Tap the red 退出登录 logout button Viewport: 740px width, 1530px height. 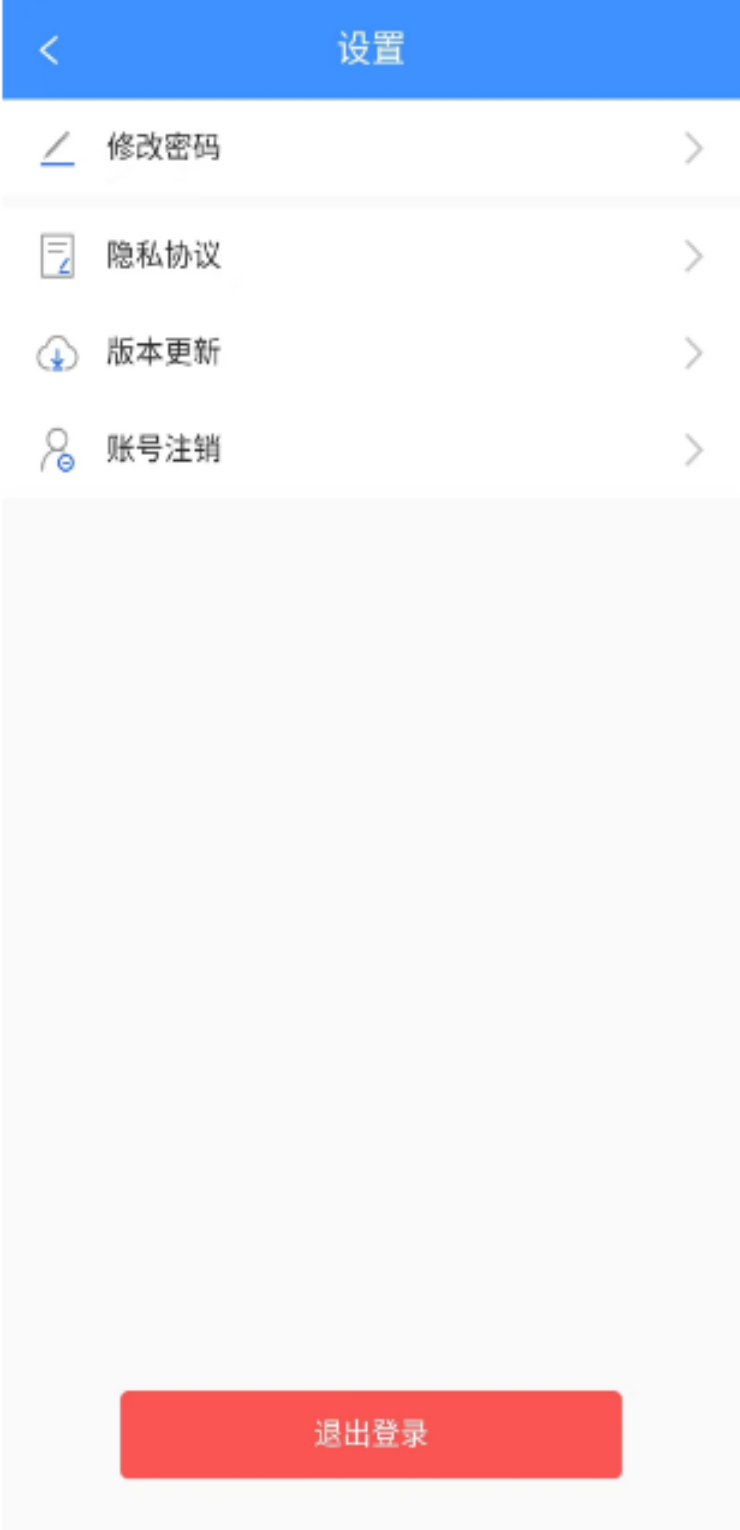pyautogui.click(x=370, y=1434)
